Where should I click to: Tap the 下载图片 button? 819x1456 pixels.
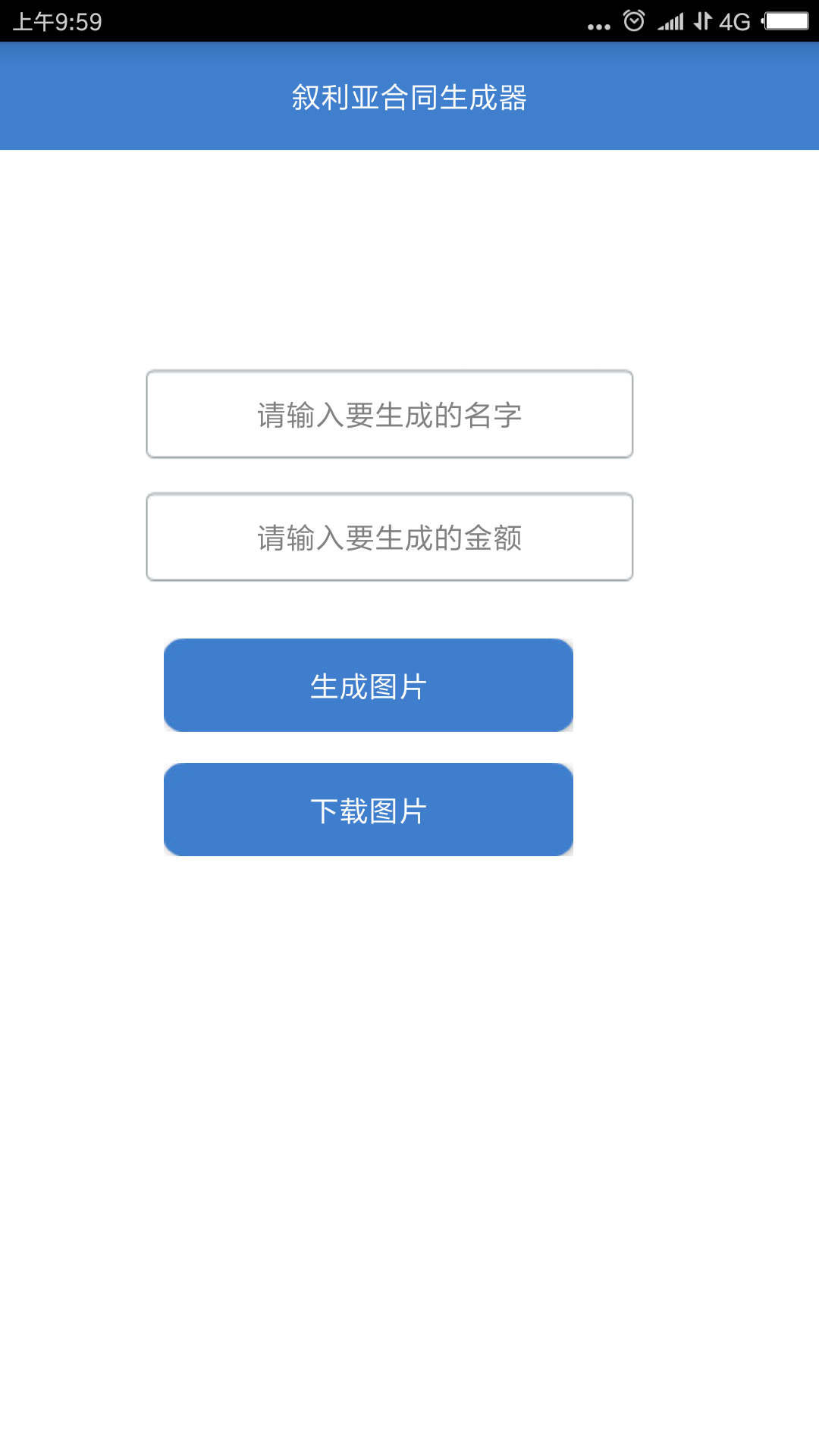[369, 810]
